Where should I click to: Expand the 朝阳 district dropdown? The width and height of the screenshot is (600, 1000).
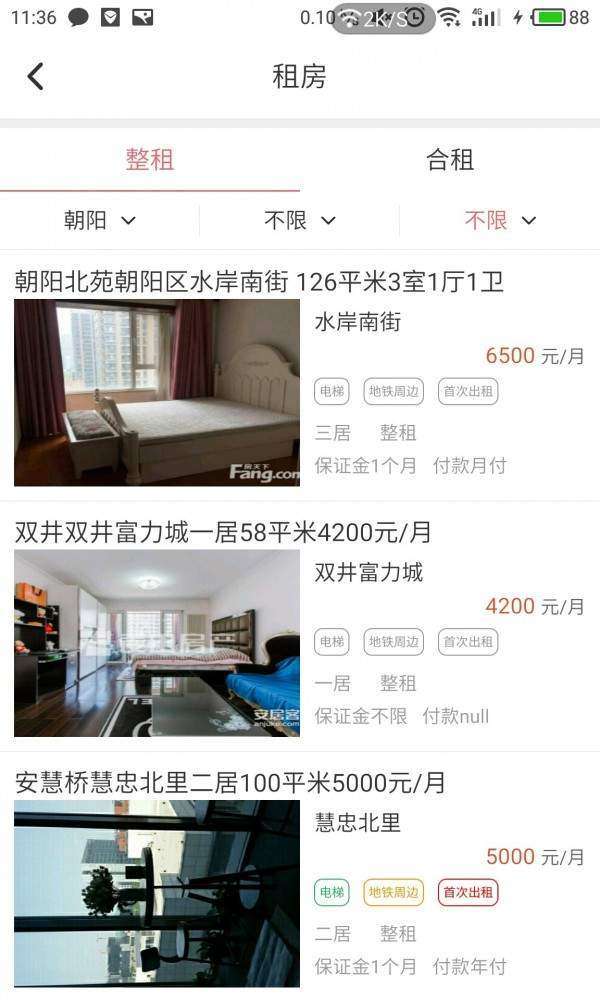[x=100, y=221]
